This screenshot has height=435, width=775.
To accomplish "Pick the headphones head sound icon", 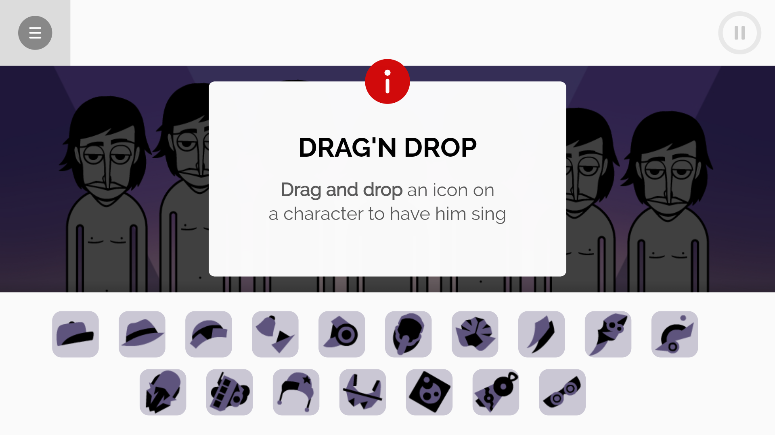I will (408, 334).
